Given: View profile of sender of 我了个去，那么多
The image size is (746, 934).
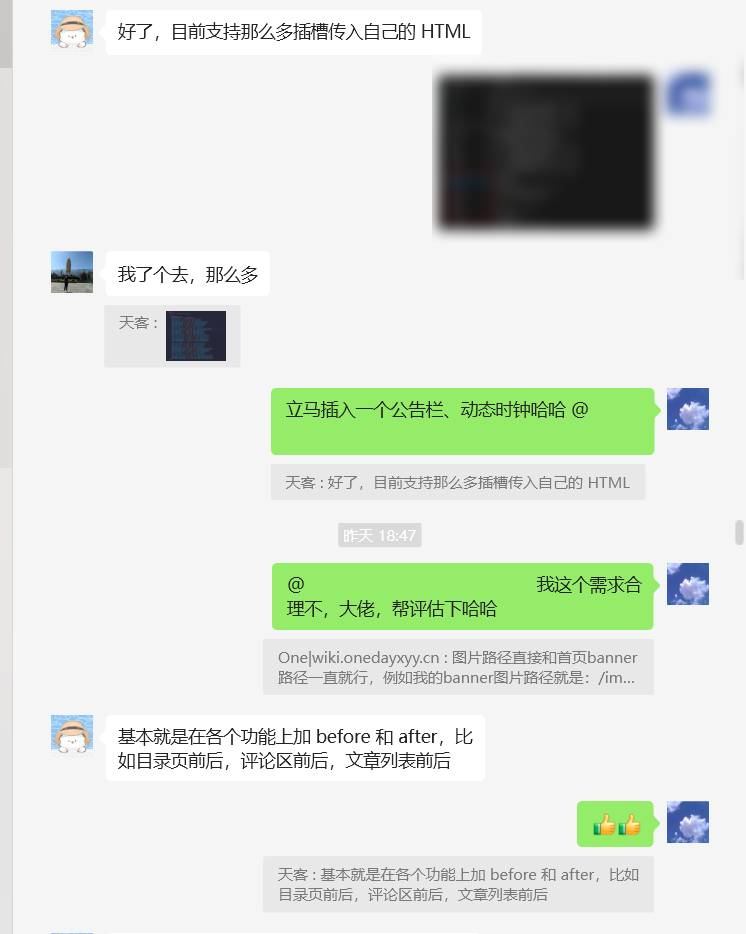Looking at the screenshot, I should tap(72, 272).
